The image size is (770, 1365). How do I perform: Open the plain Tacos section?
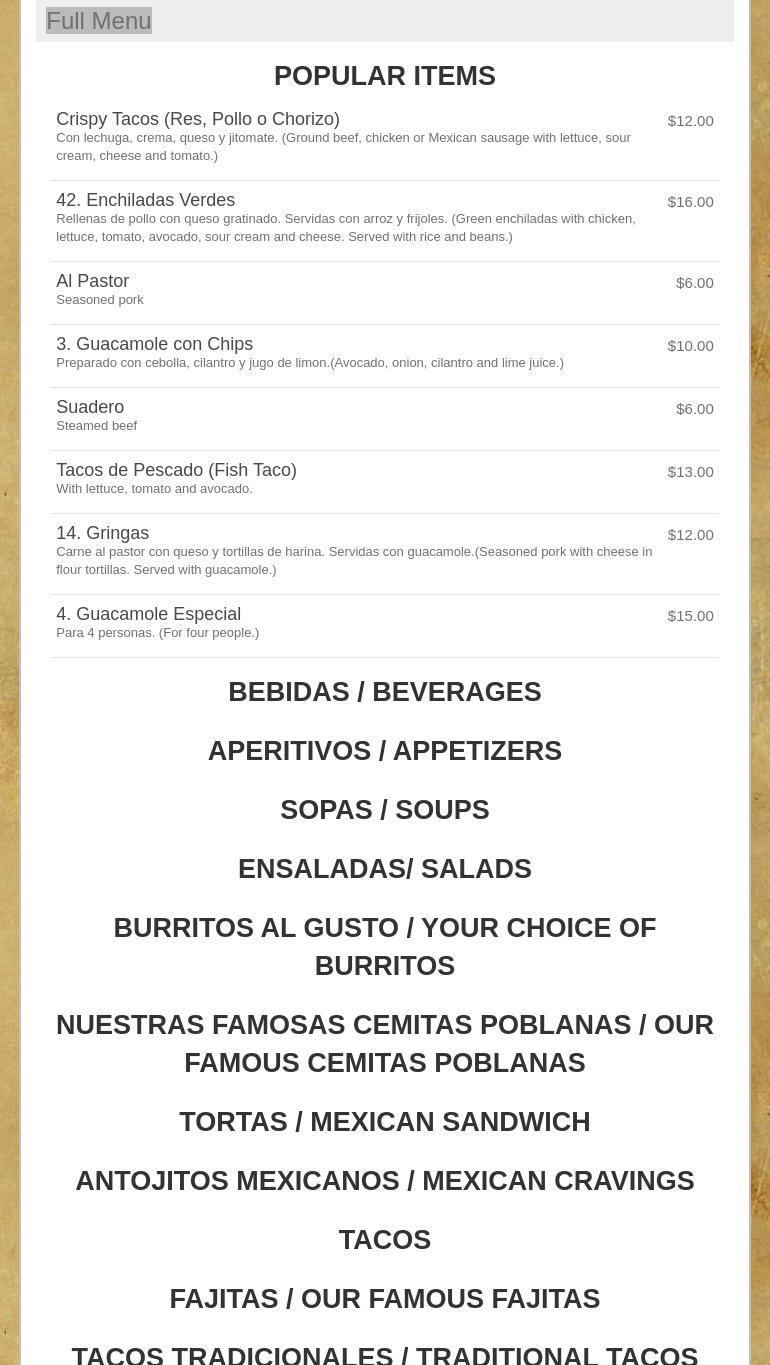(384, 1240)
